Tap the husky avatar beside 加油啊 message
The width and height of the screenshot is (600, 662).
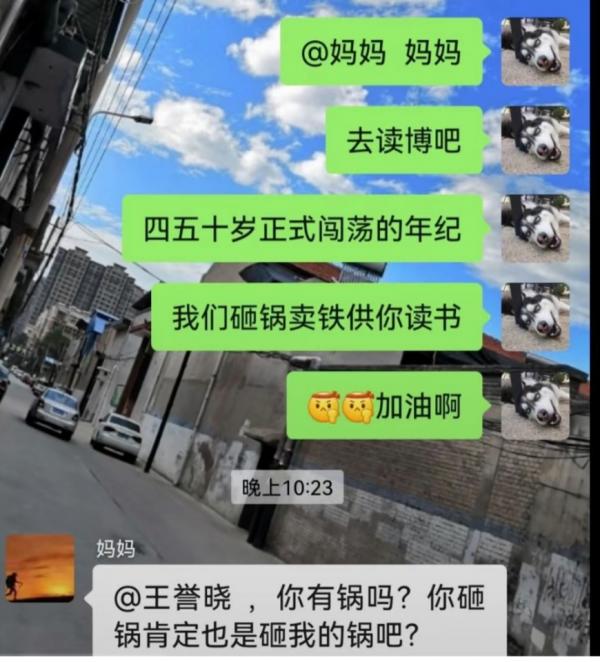(535, 406)
